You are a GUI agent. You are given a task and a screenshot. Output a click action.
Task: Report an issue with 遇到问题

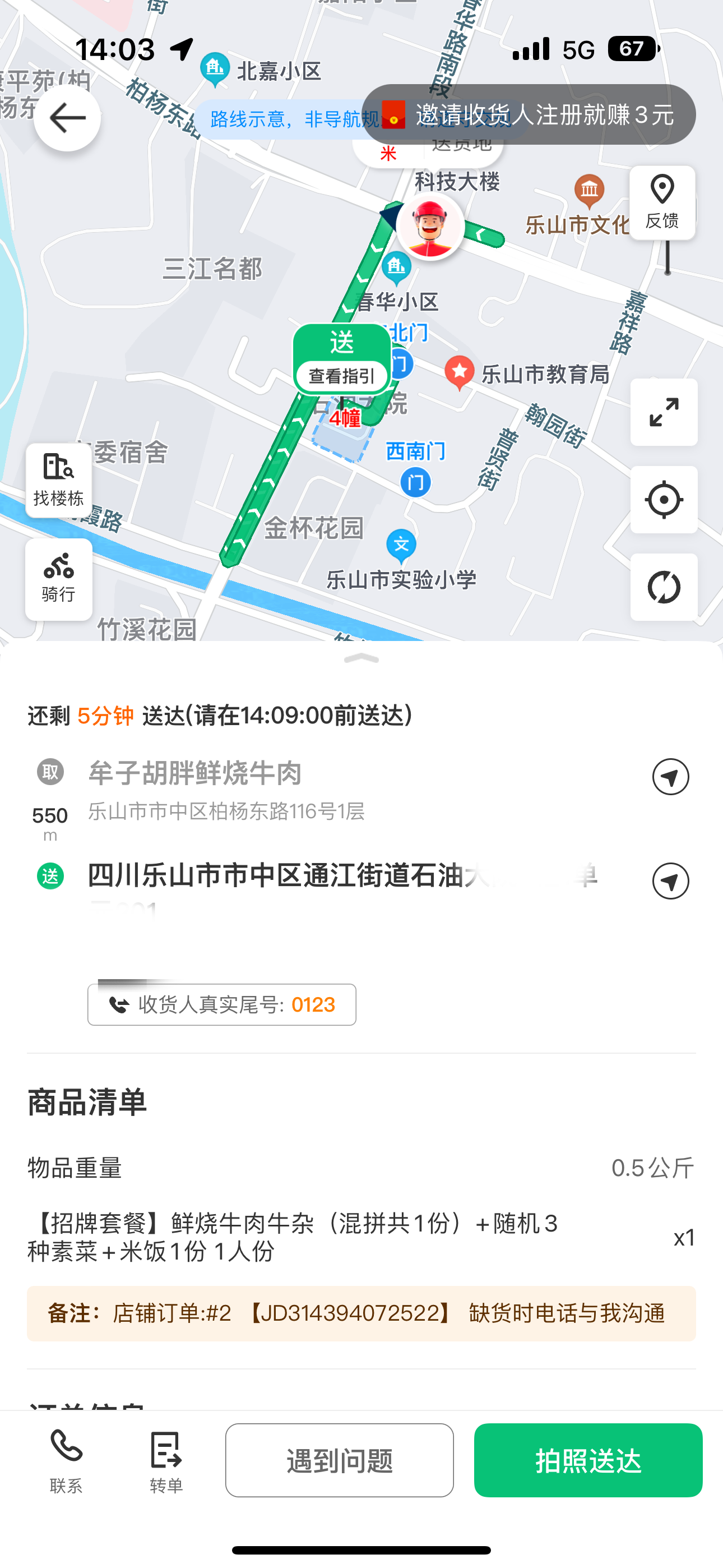[x=340, y=1460]
